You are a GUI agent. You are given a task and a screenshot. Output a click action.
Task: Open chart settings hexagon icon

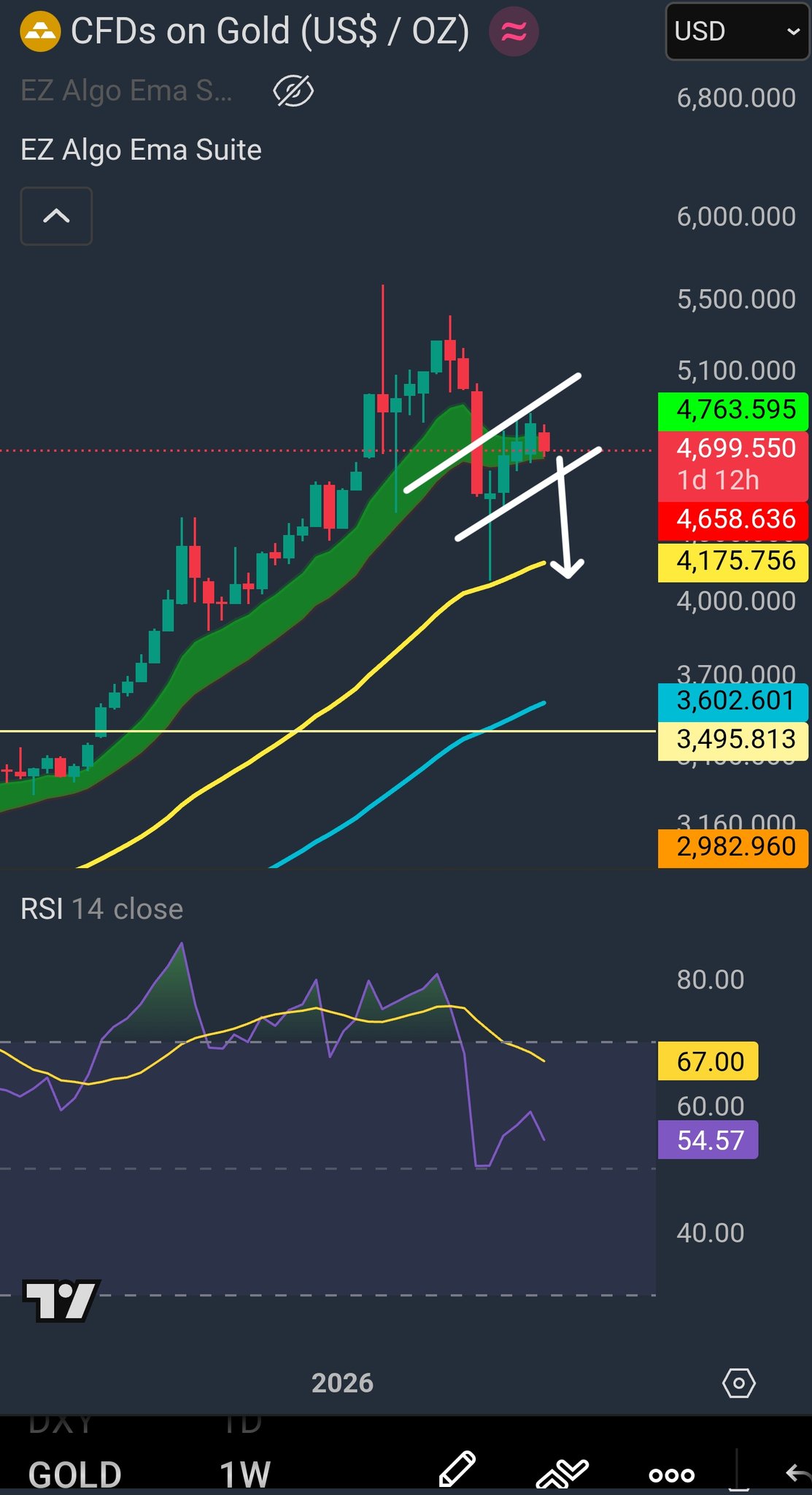click(x=738, y=1383)
